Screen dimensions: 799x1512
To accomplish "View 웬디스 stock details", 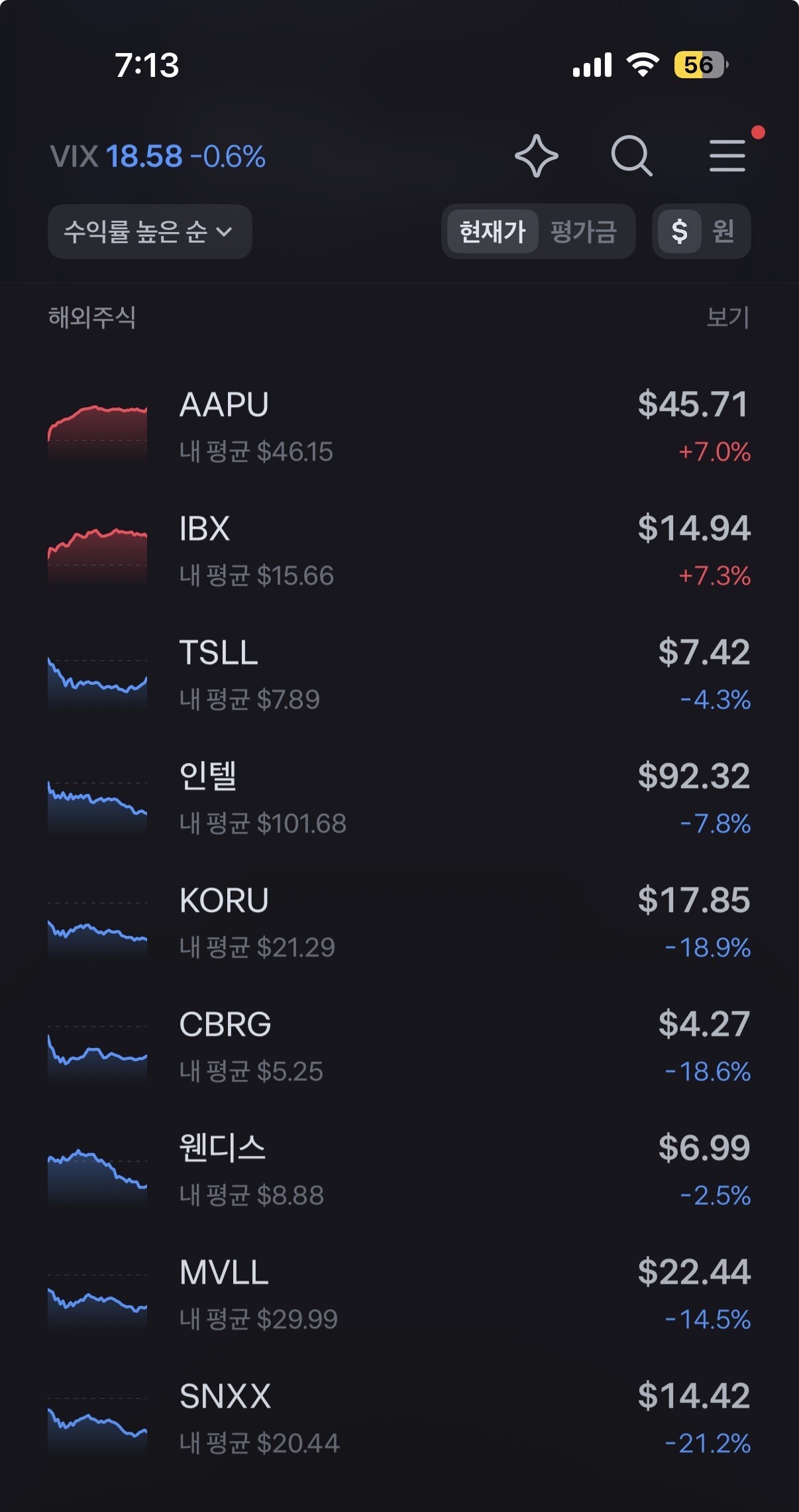I will (x=399, y=1171).
